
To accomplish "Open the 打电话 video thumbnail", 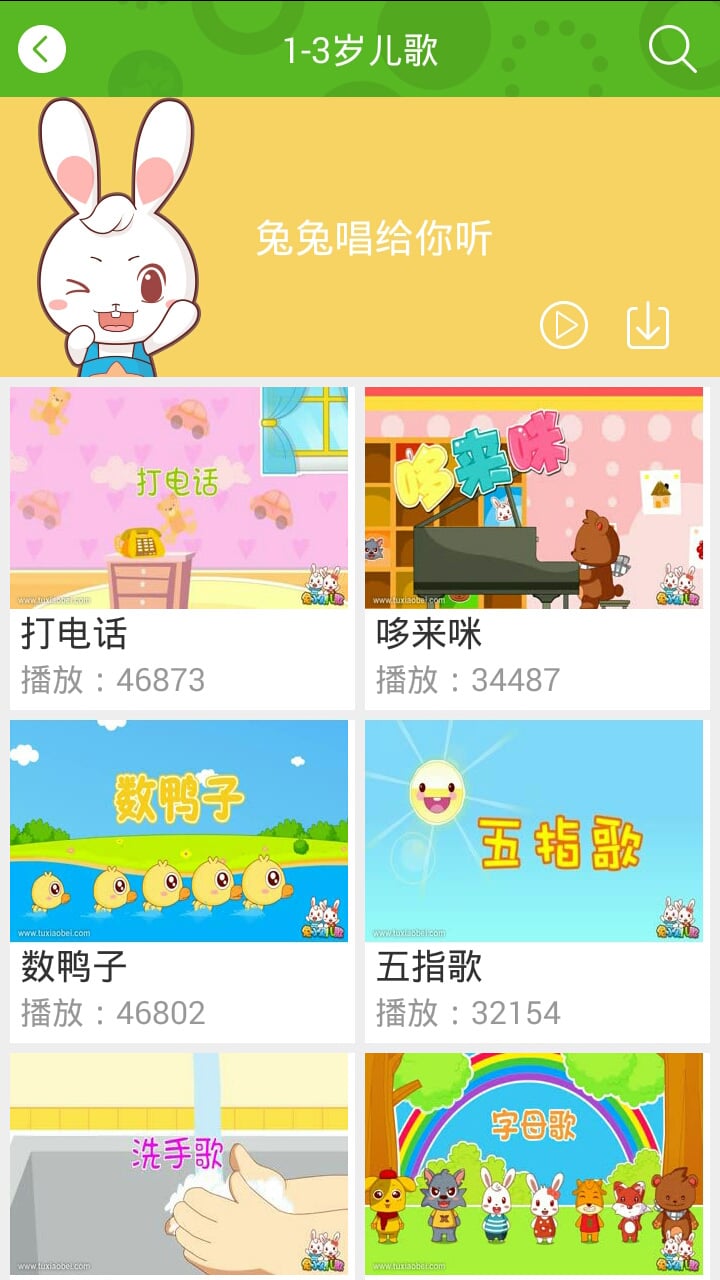I will (x=181, y=498).
